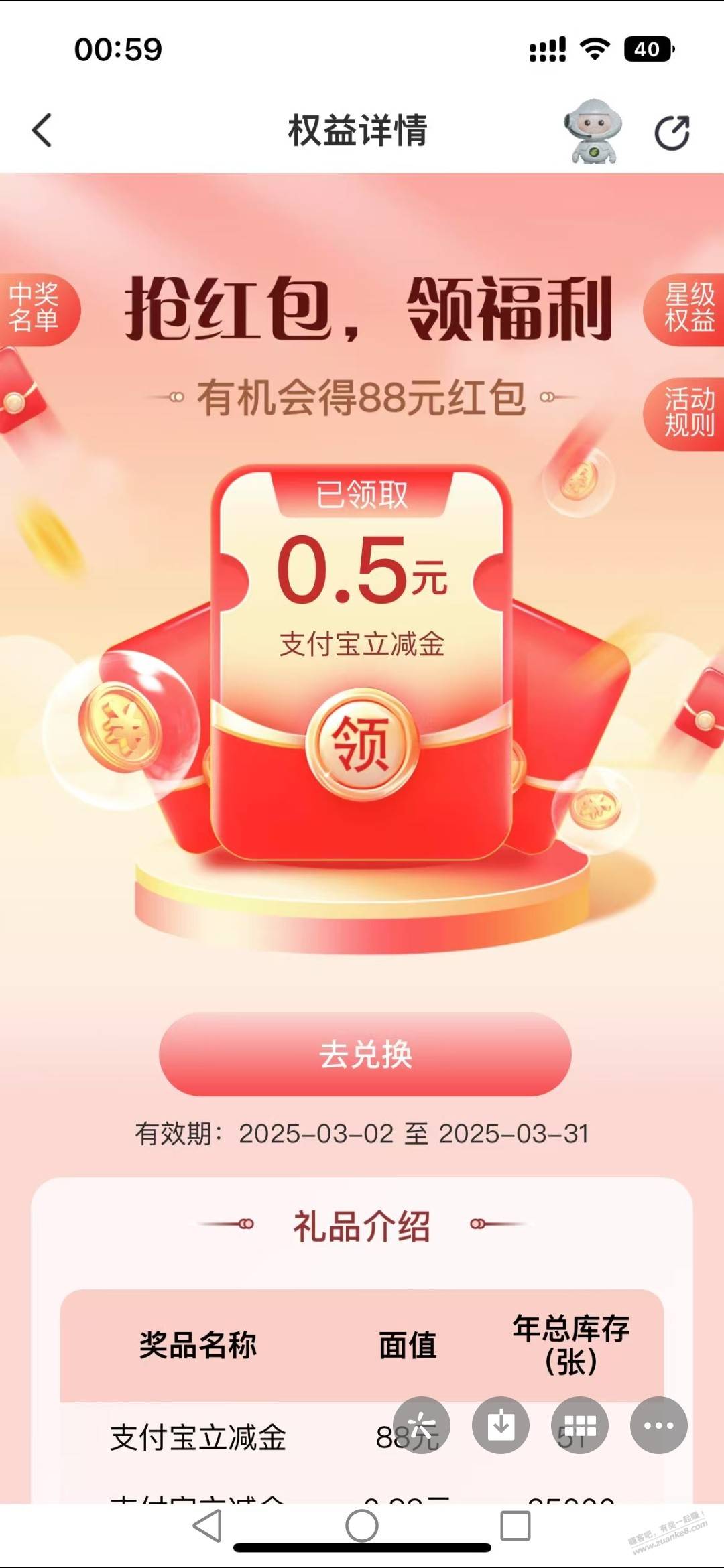Tap the floating sparkle button
Image resolution: width=724 pixels, height=1568 pixels.
(x=422, y=1425)
